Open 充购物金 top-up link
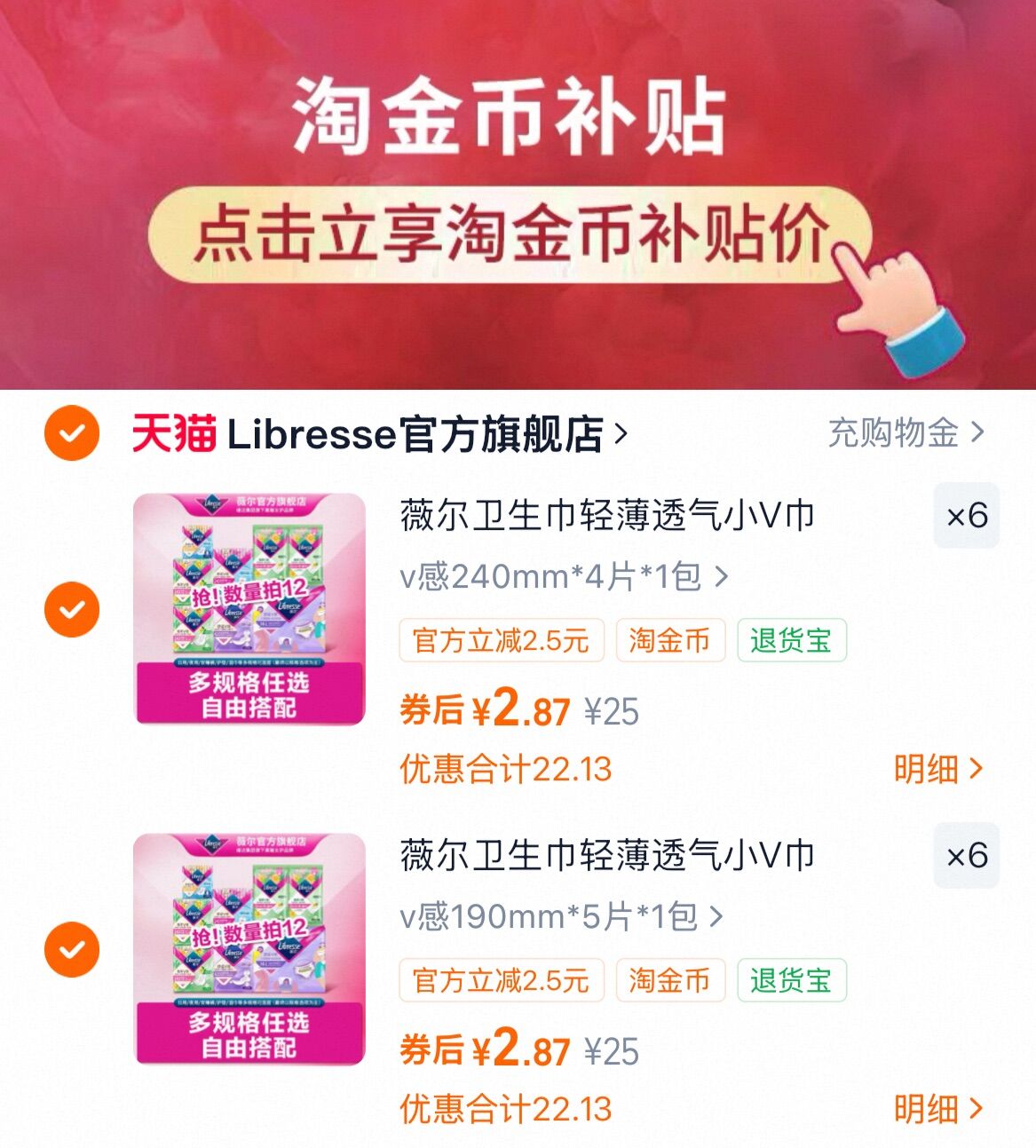The height and width of the screenshot is (1148, 1036). click(x=906, y=433)
